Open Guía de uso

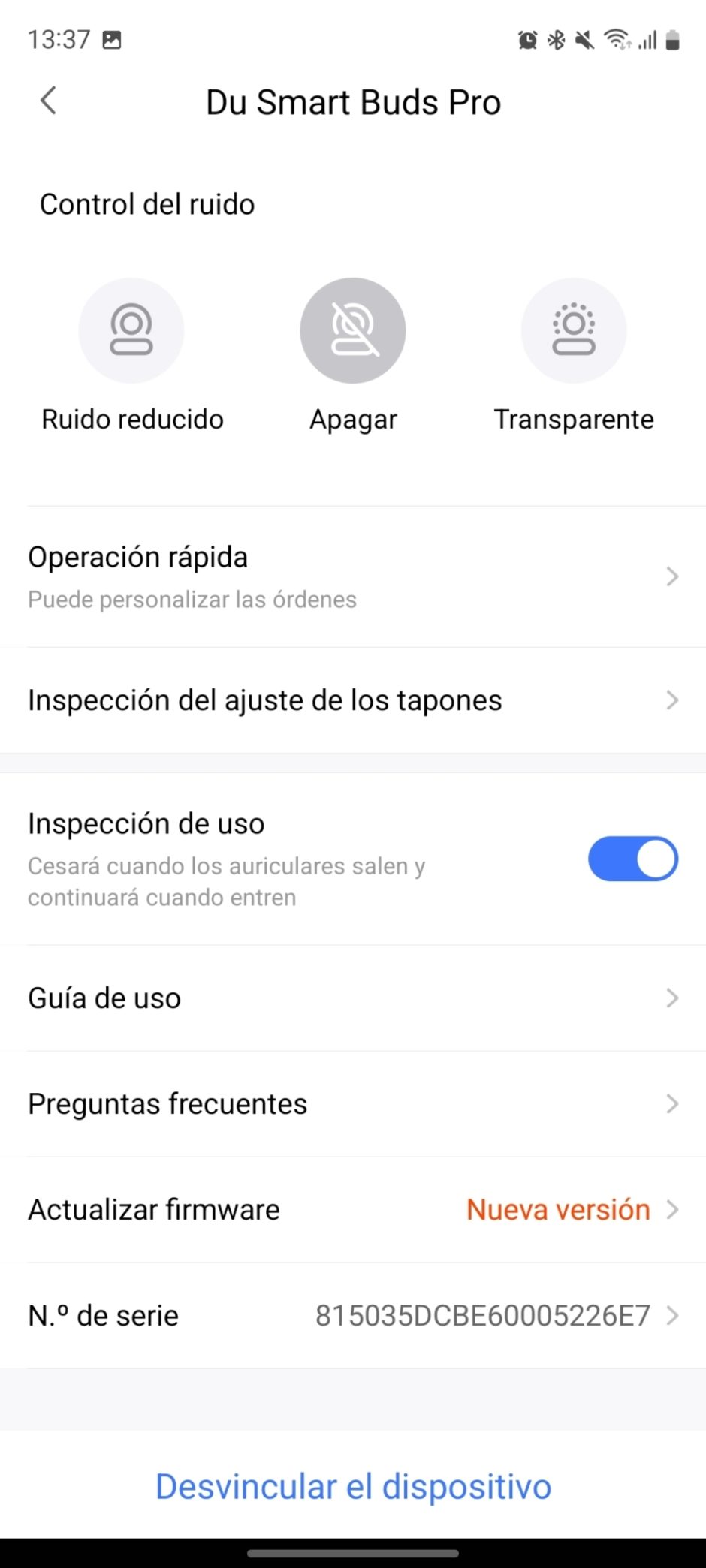(x=353, y=998)
